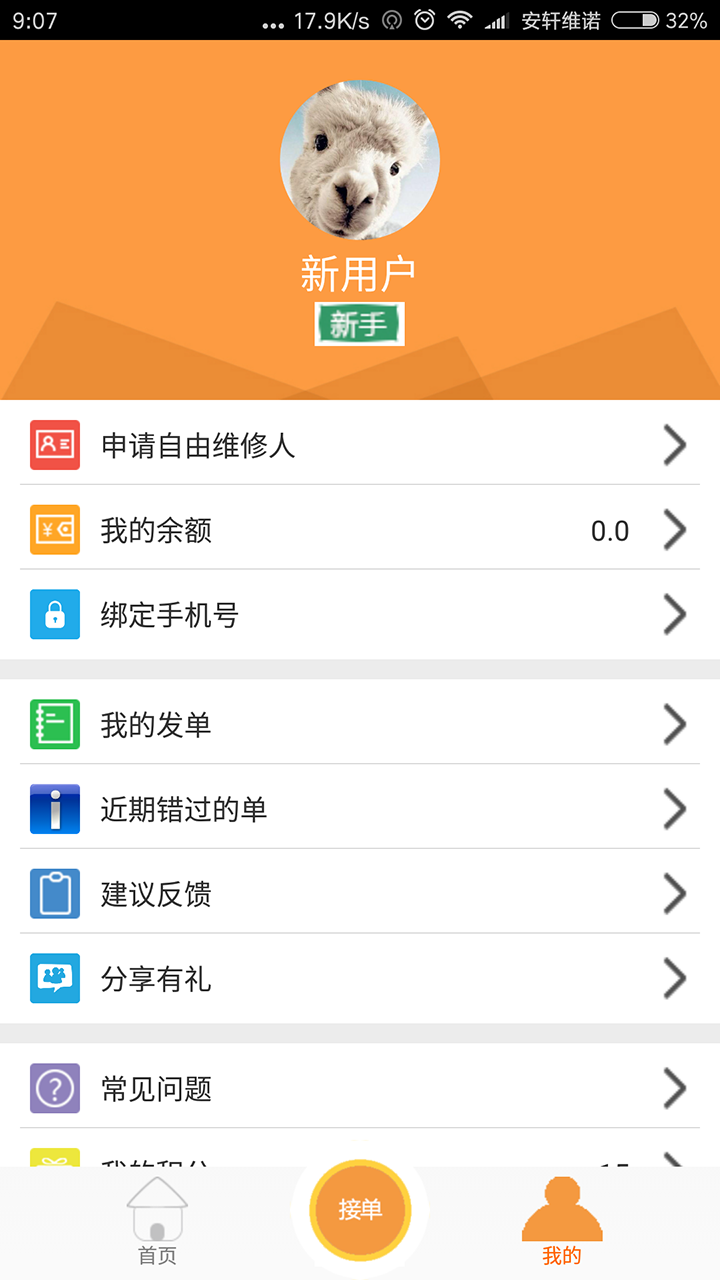
Task: Click the yellow 我的余额 wallet icon
Action: [x=54, y=529]
